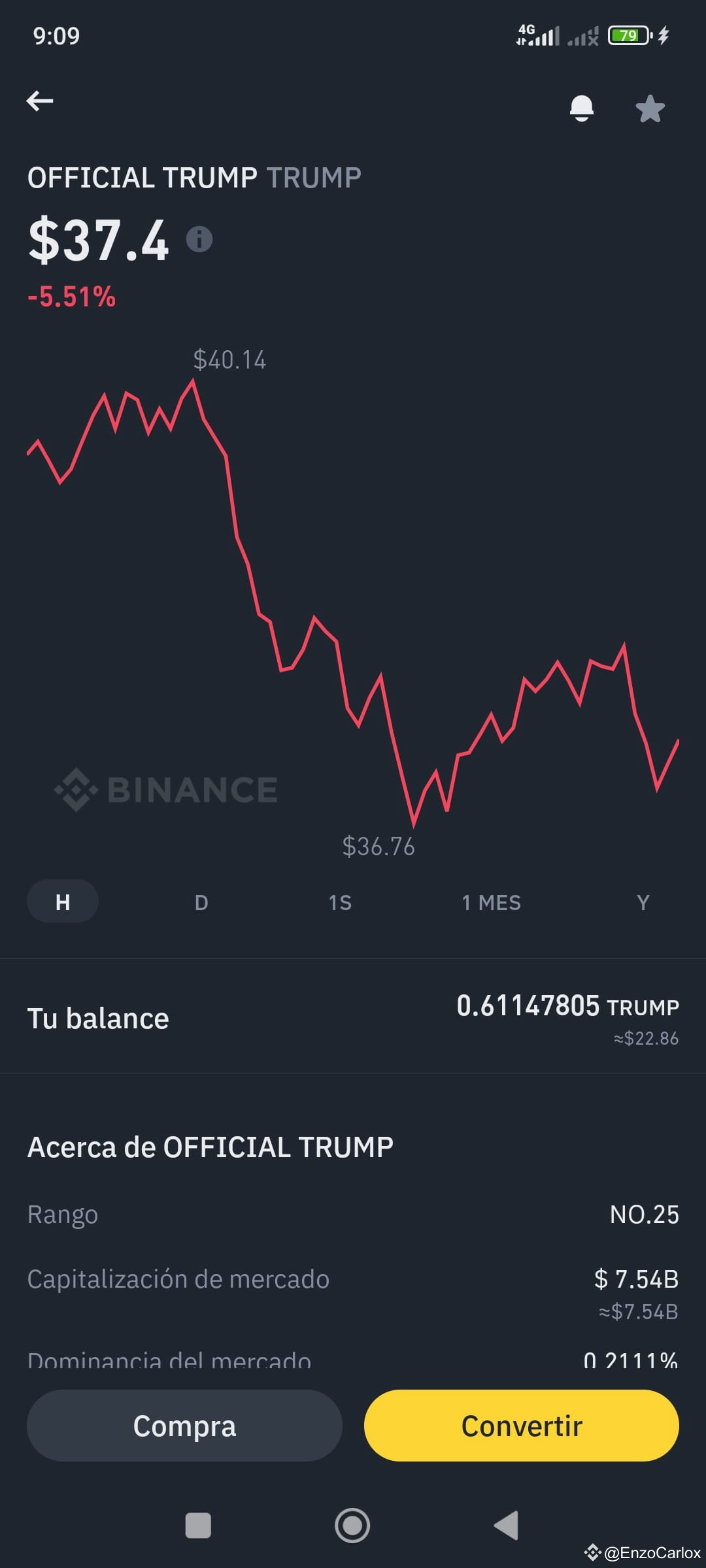The image size is (706, 1568).
Task: Show price info next to $37.4
Action: [199, 239]
